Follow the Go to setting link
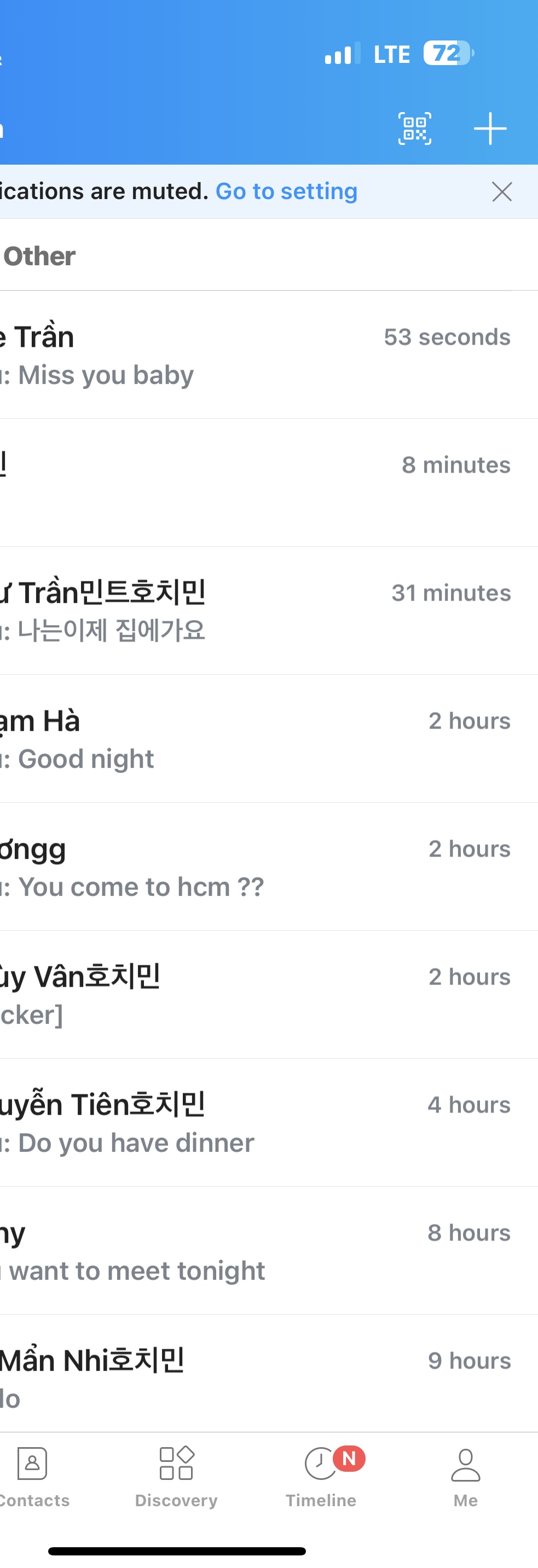 point(286,192)
